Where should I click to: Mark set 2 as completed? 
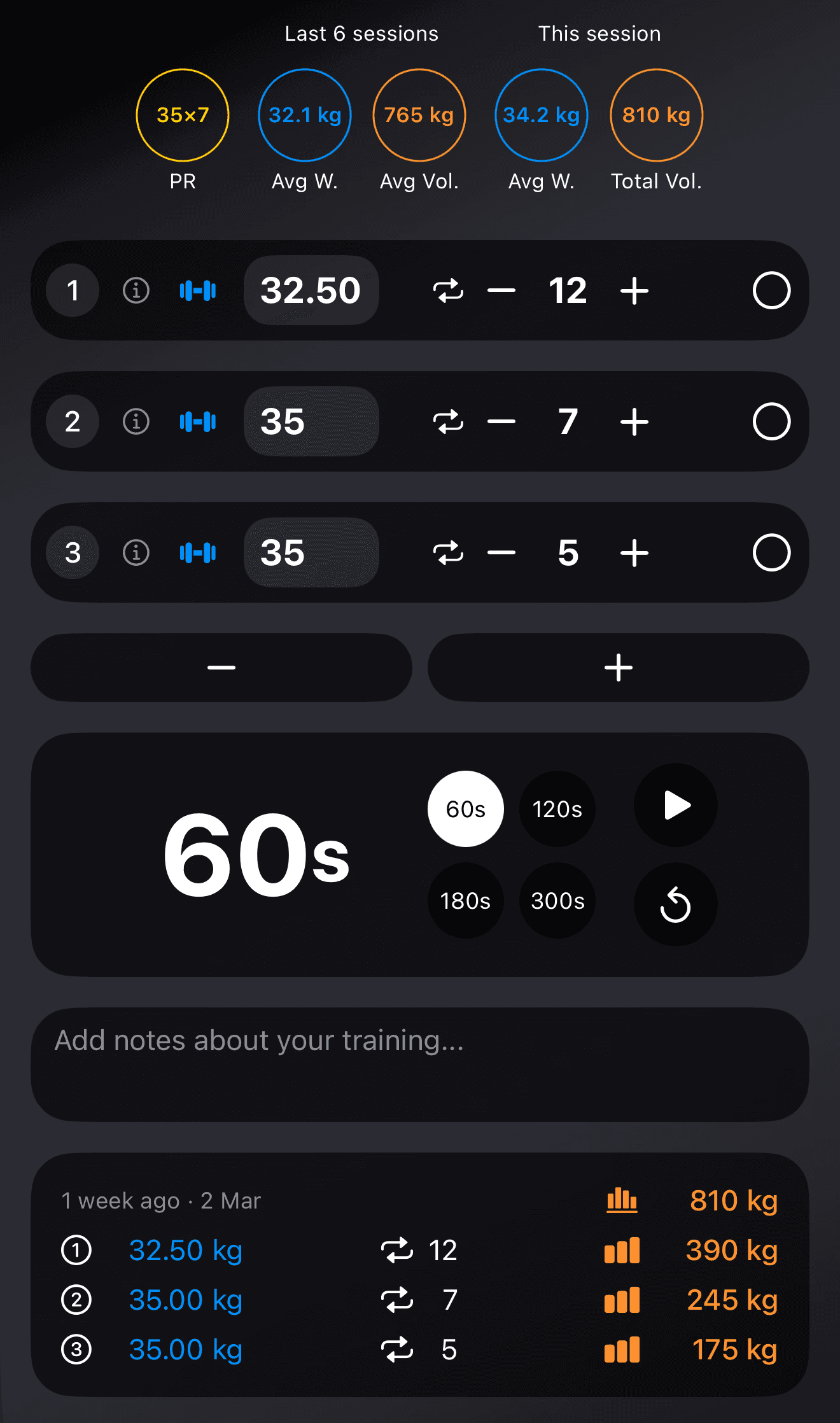click(771, 421)
